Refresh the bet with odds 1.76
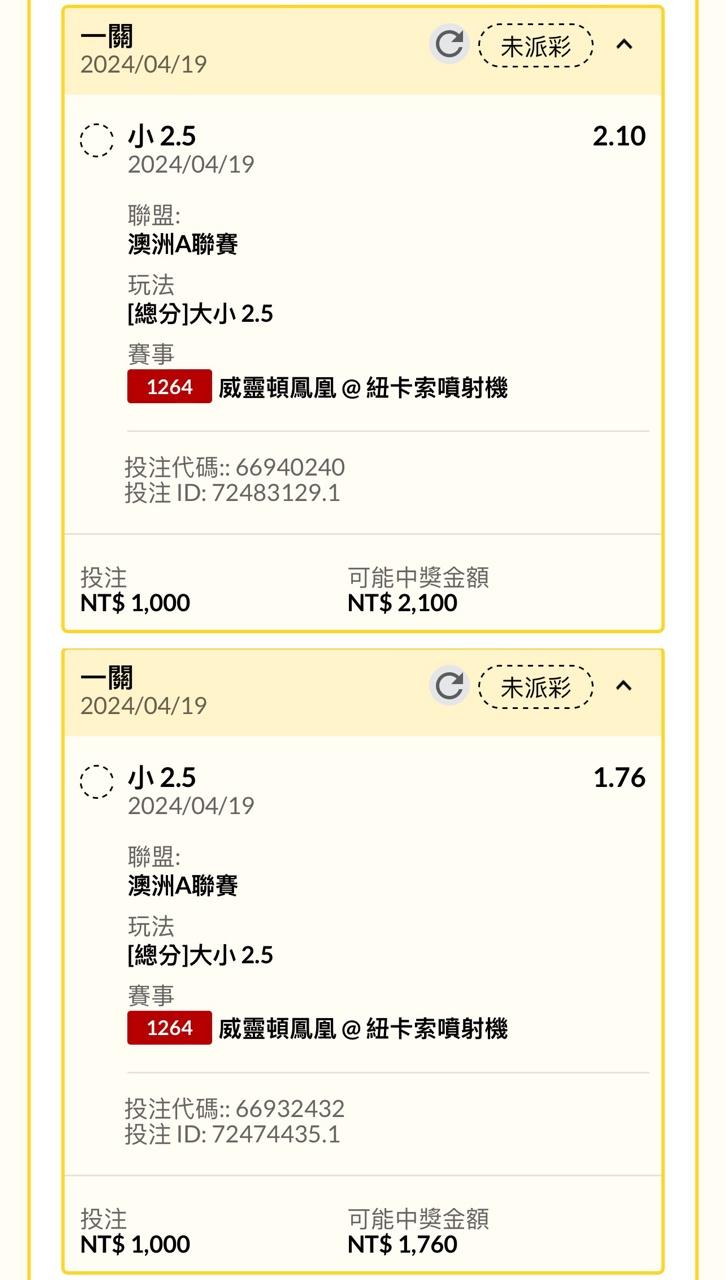This screenshot has width=726, height=1280. tap(449, 686)
